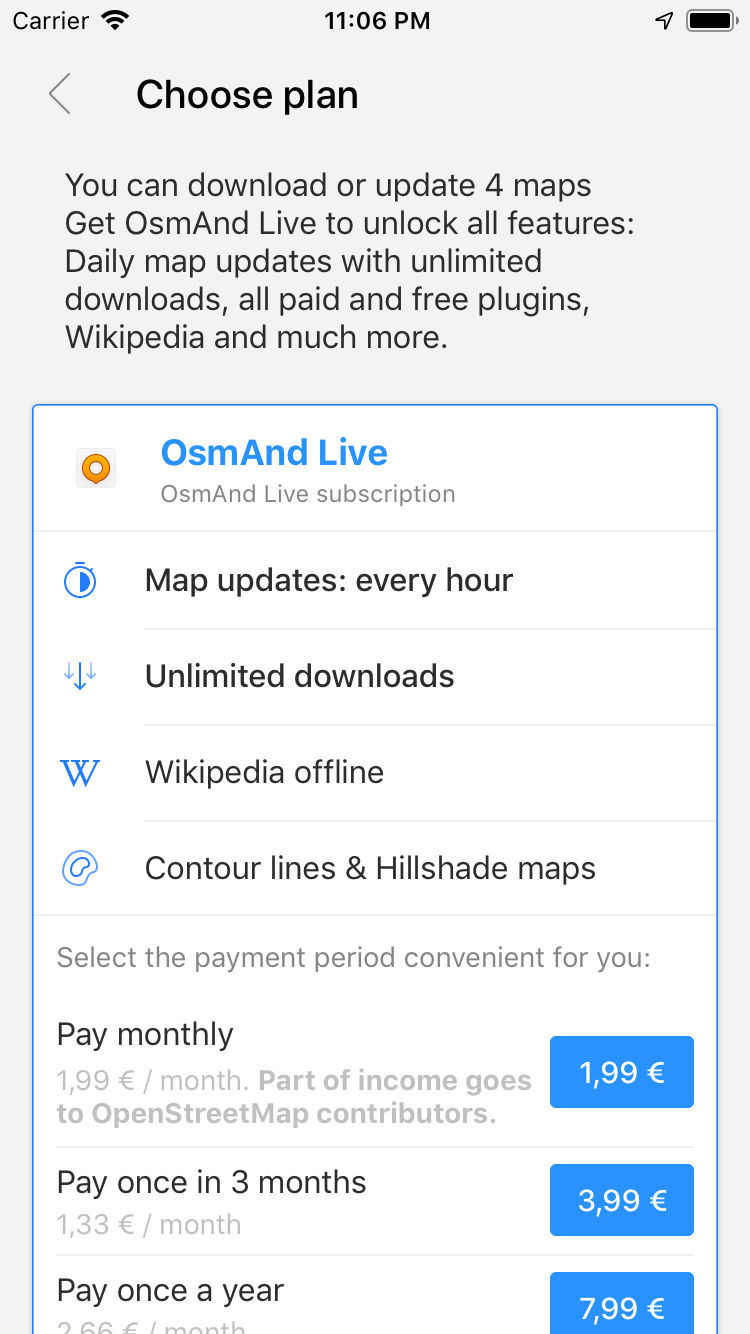The width and height of the screenshot is (750, 1334).
Task: Select the 1,99 € monthly plan
Action: click(621, 1072)
